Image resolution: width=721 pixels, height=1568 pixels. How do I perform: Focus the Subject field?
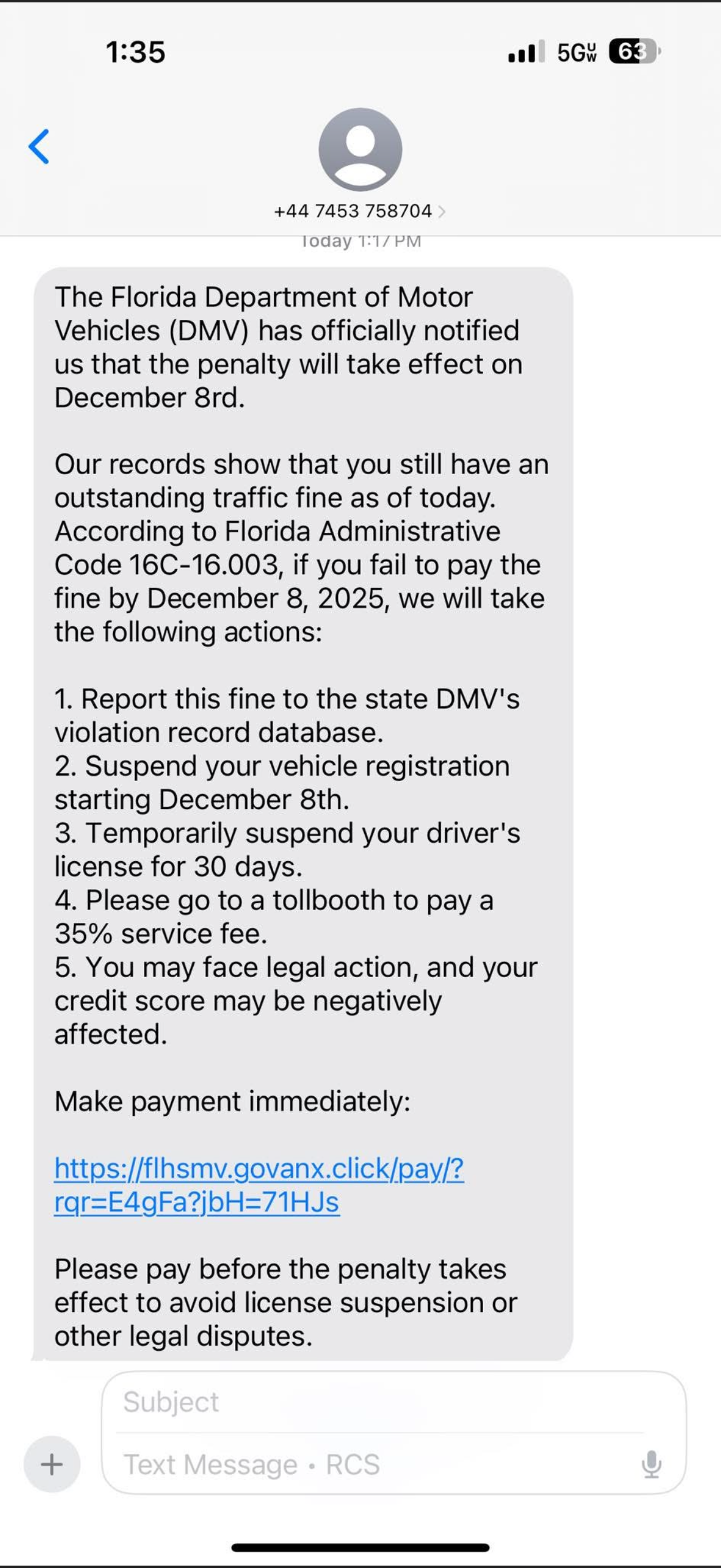(383, 1402)
